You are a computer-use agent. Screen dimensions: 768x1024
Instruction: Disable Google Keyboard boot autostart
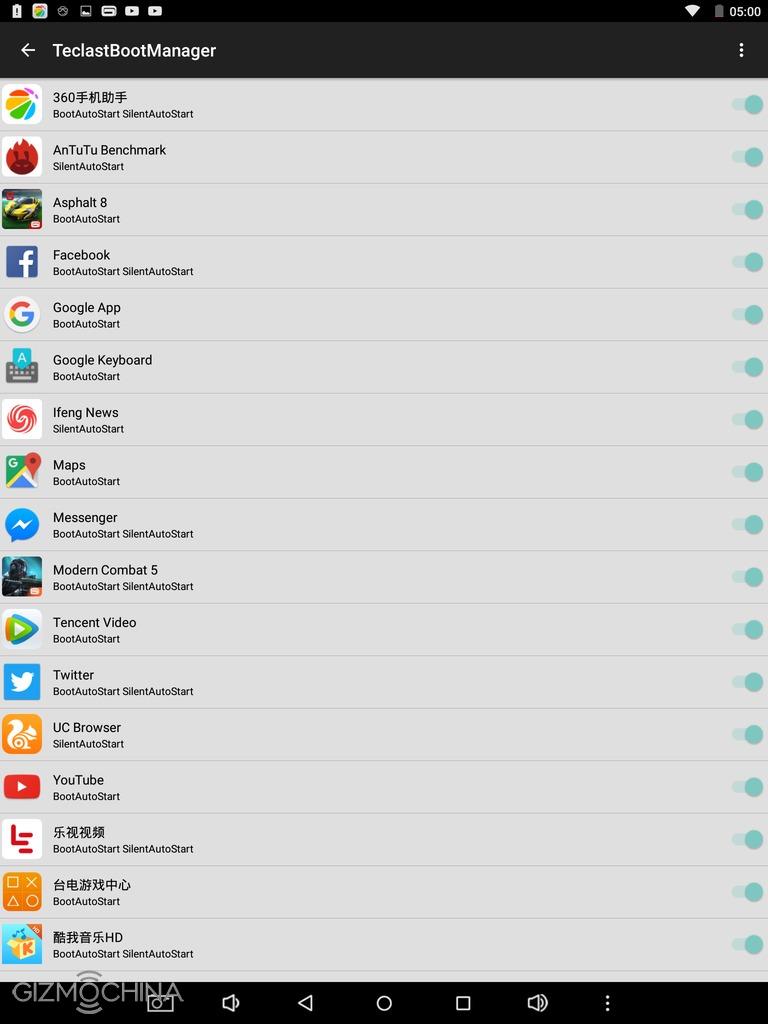pyautogui.click(x=747, y=367)
